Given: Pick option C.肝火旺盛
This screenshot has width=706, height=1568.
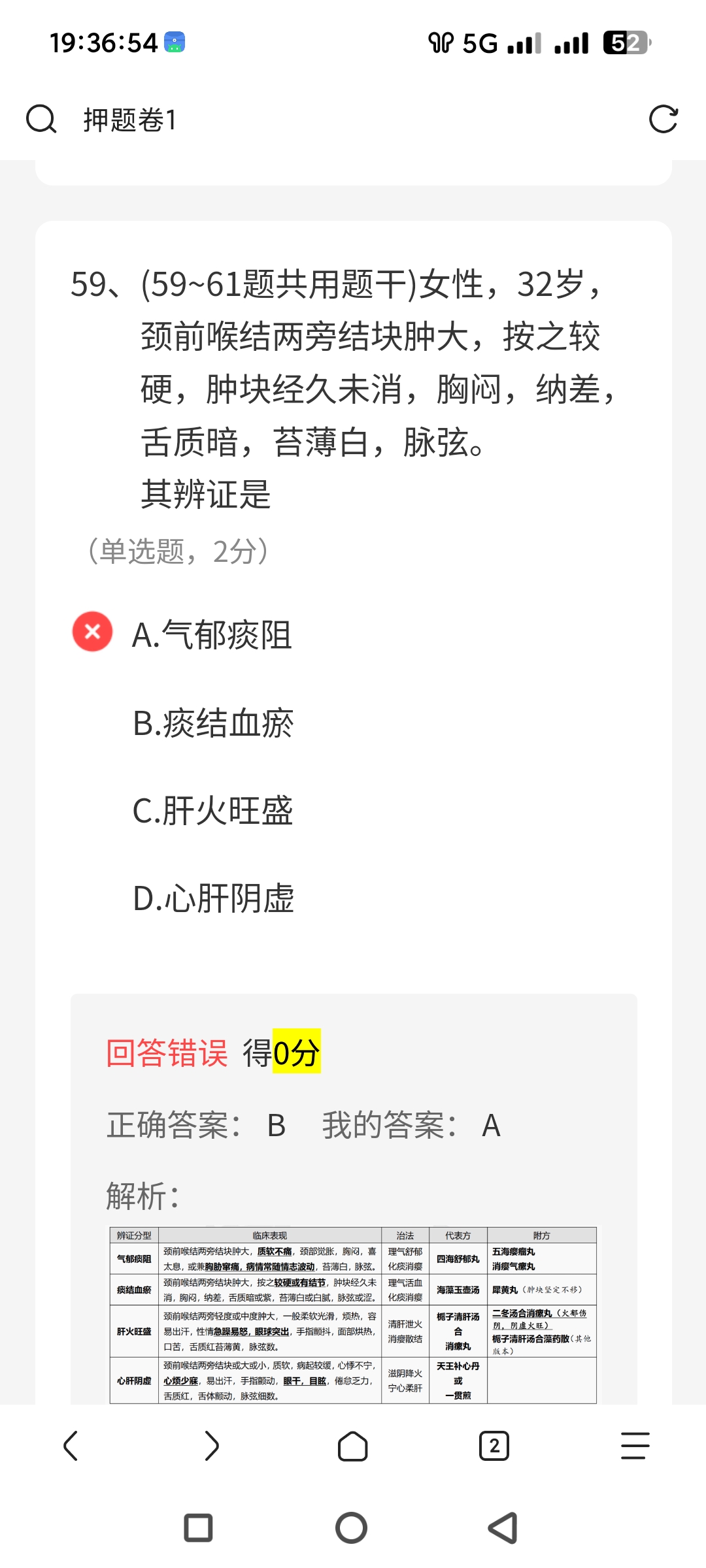Looking at the screenshot, I should click(x=212, y=811).
